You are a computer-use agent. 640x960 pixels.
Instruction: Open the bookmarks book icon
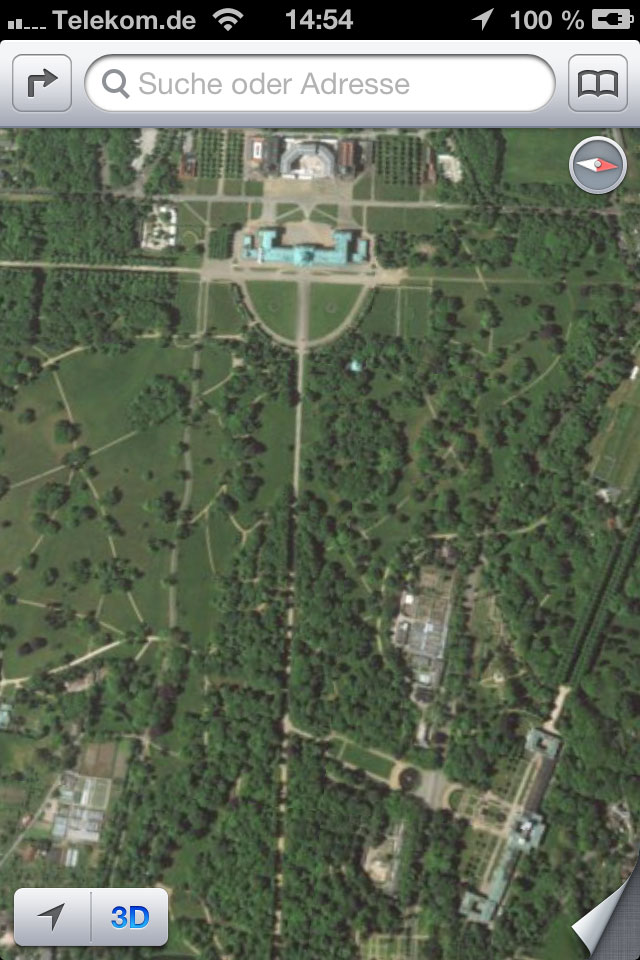[598, 84]
